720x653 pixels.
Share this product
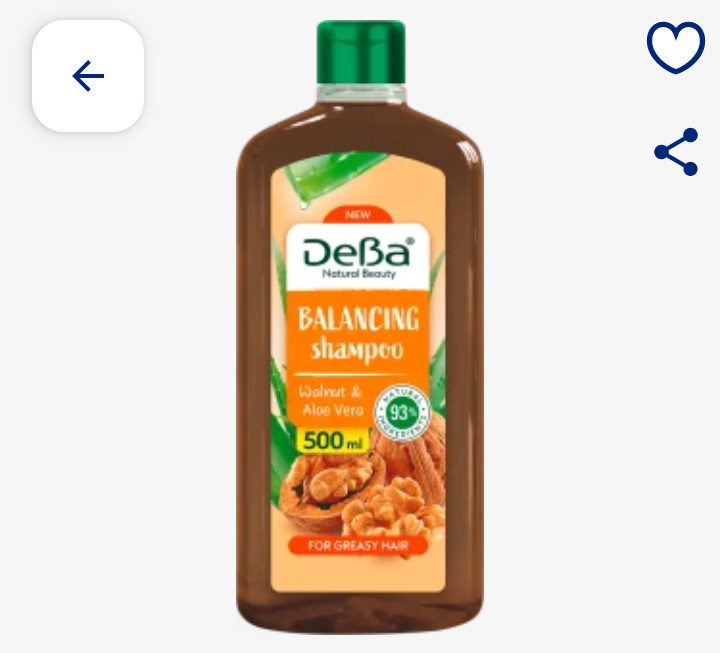[677, 152]
